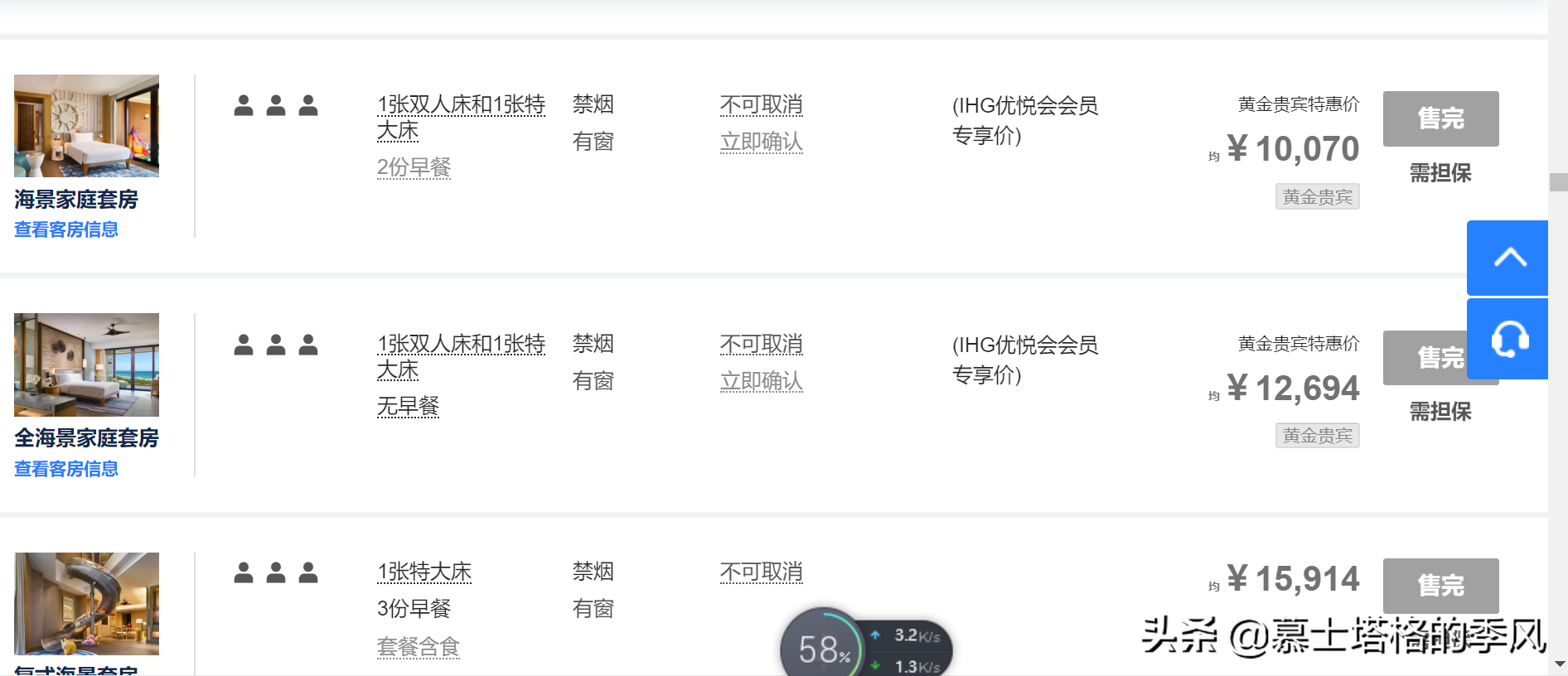Tap 售完 button for ¥15,914 room
Viewport: 1568px width, 676px height.
coord(1440,585)
